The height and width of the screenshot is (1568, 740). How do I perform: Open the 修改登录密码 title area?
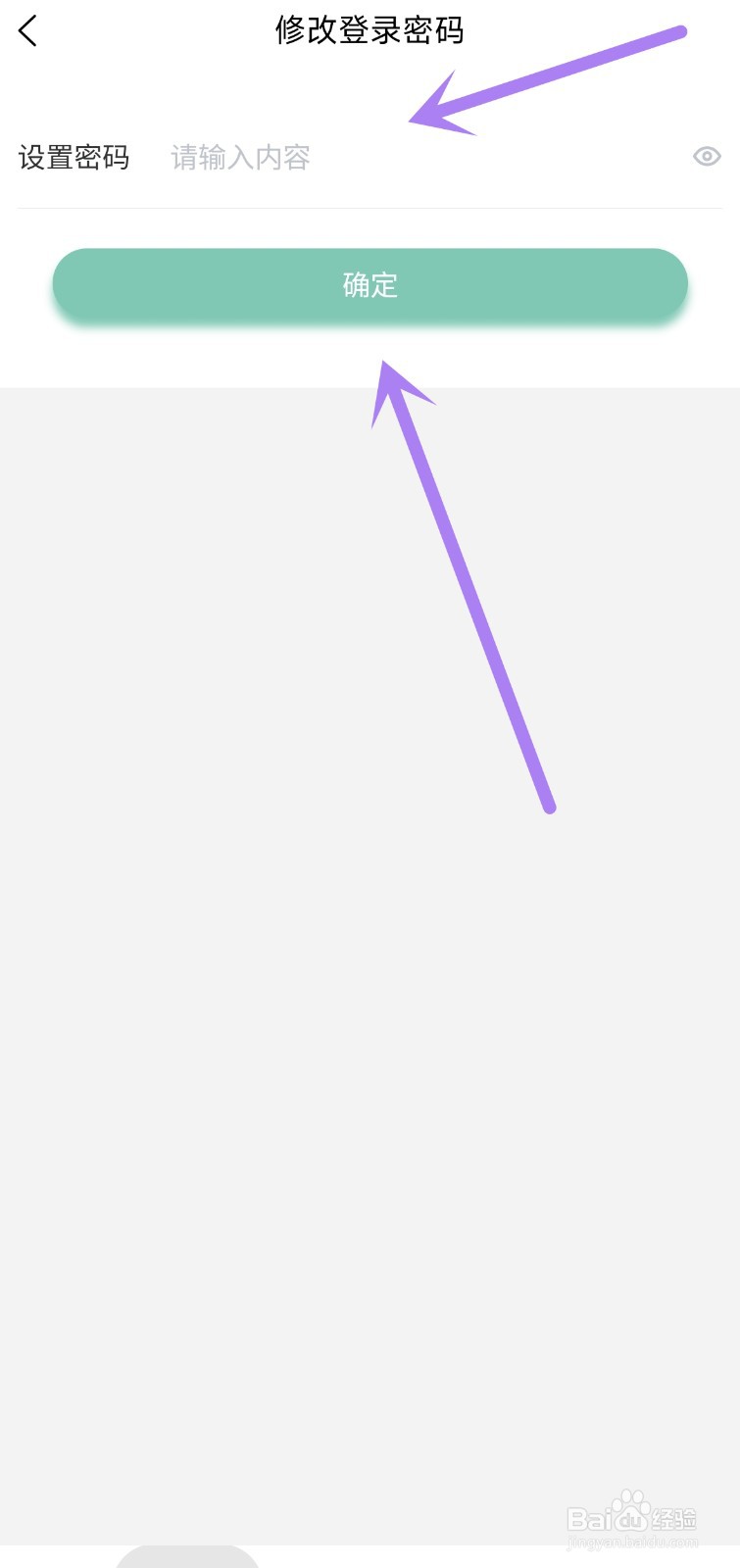(370, 31)
